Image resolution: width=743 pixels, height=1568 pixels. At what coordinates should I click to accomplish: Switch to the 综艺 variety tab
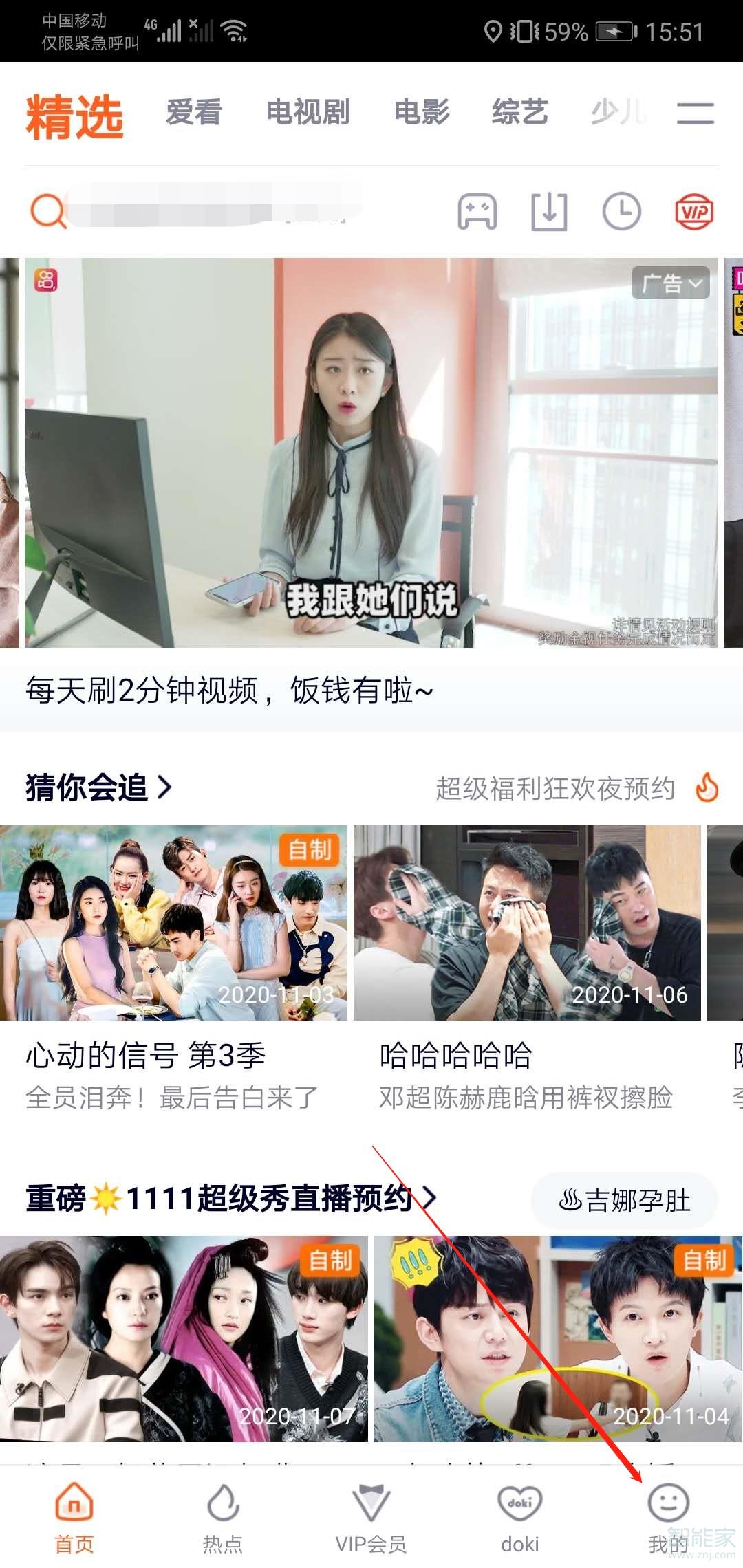click(521, 112)
